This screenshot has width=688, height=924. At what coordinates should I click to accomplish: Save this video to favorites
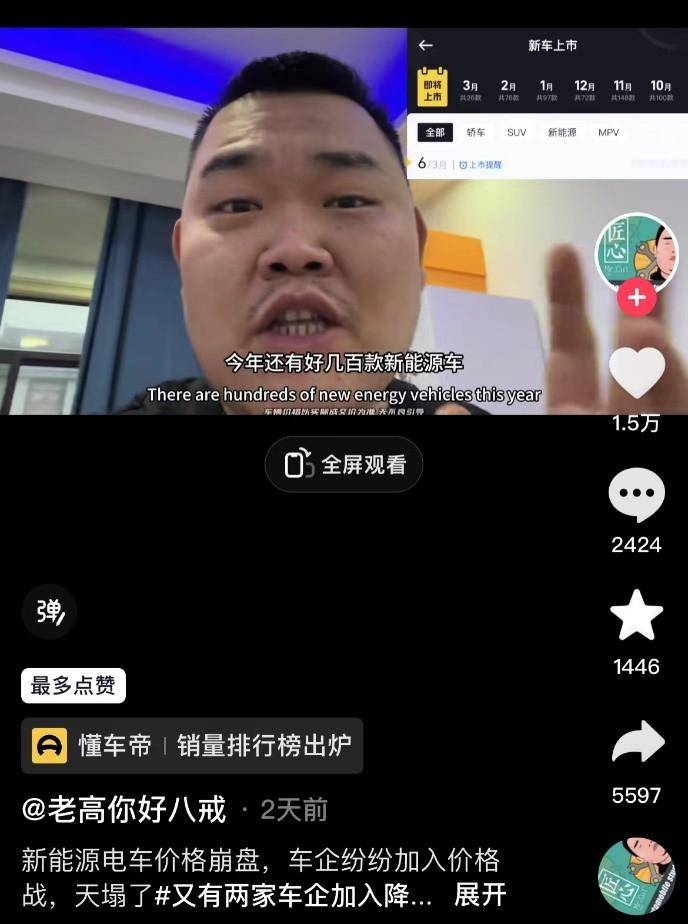pyautogui.click(x=637, y=616)
